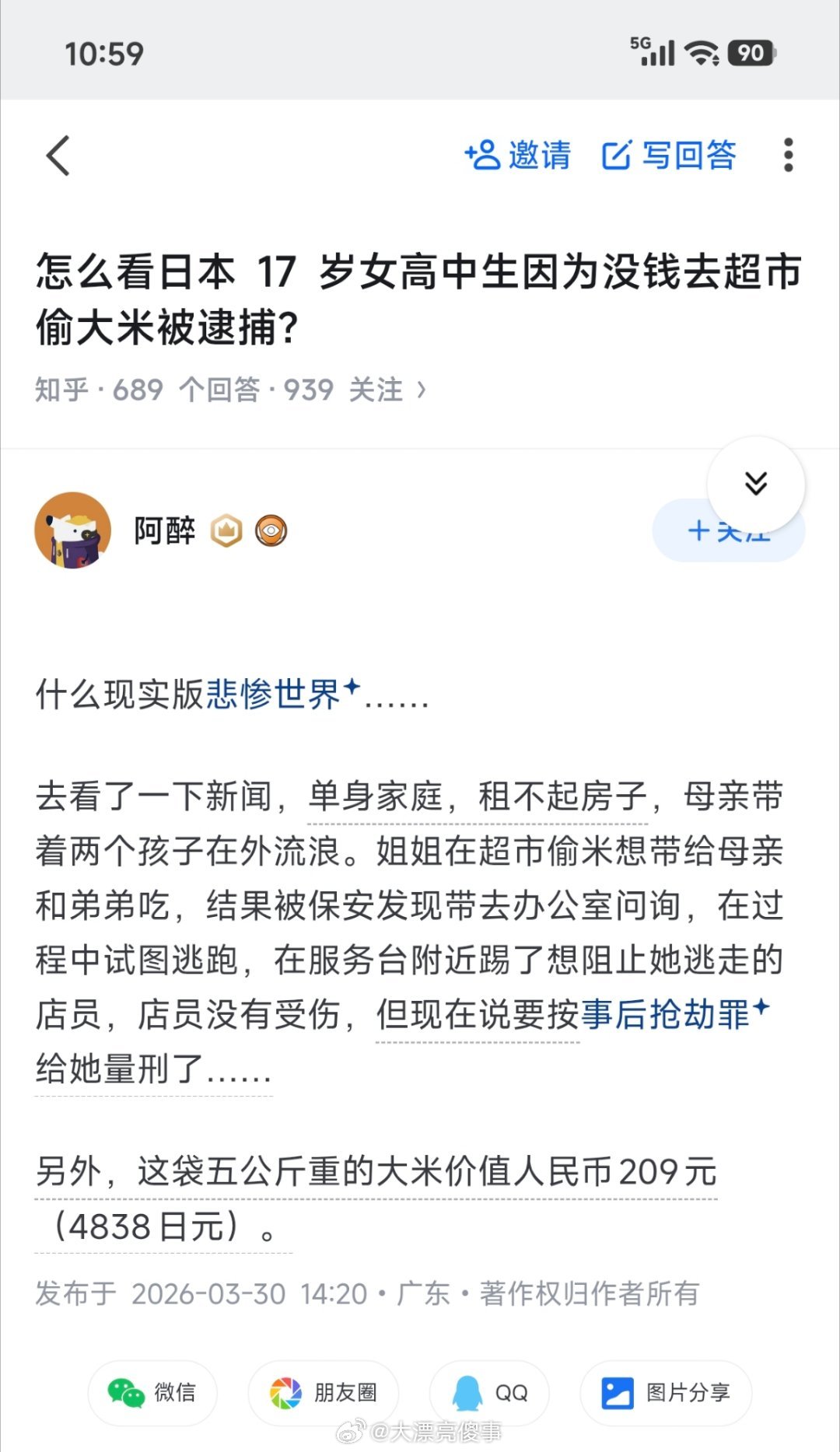Click the crown badge beside 阿醉

pyautogui.click(x=226, y=530)
